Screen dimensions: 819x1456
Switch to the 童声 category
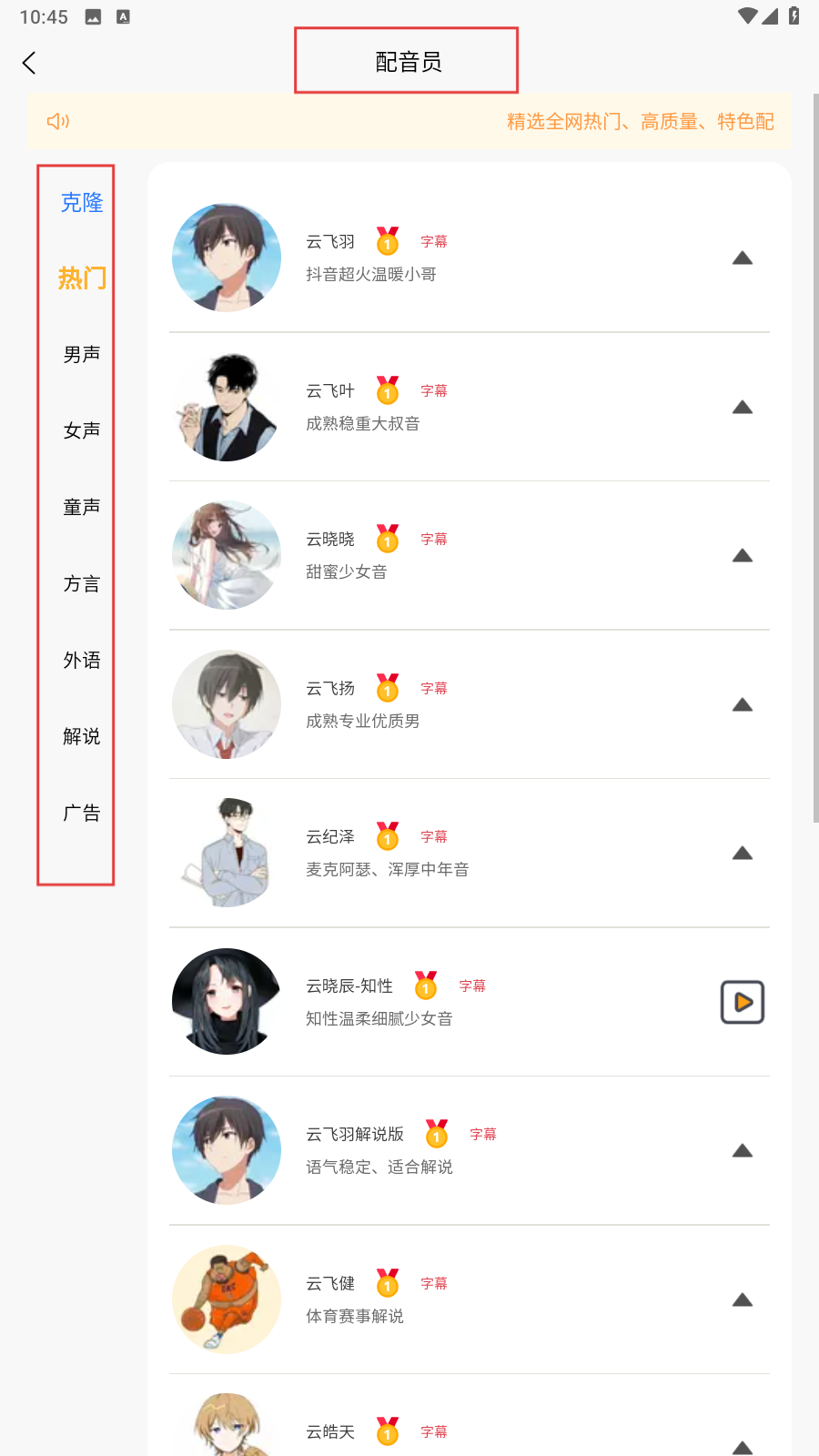pyautogui.click(x=82, y=507)
